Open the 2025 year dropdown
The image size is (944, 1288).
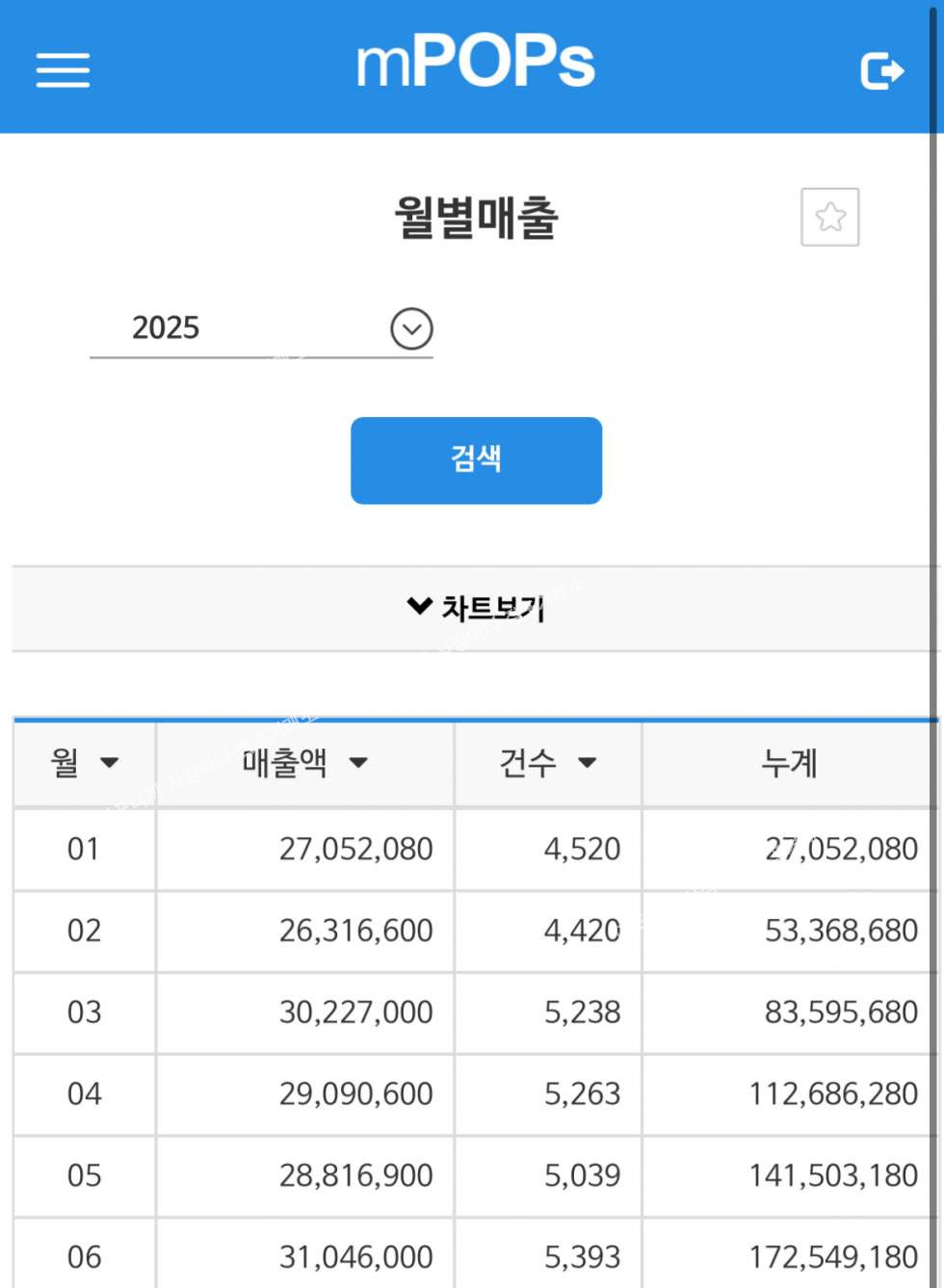pyautogui.click(x=411, y=329)
